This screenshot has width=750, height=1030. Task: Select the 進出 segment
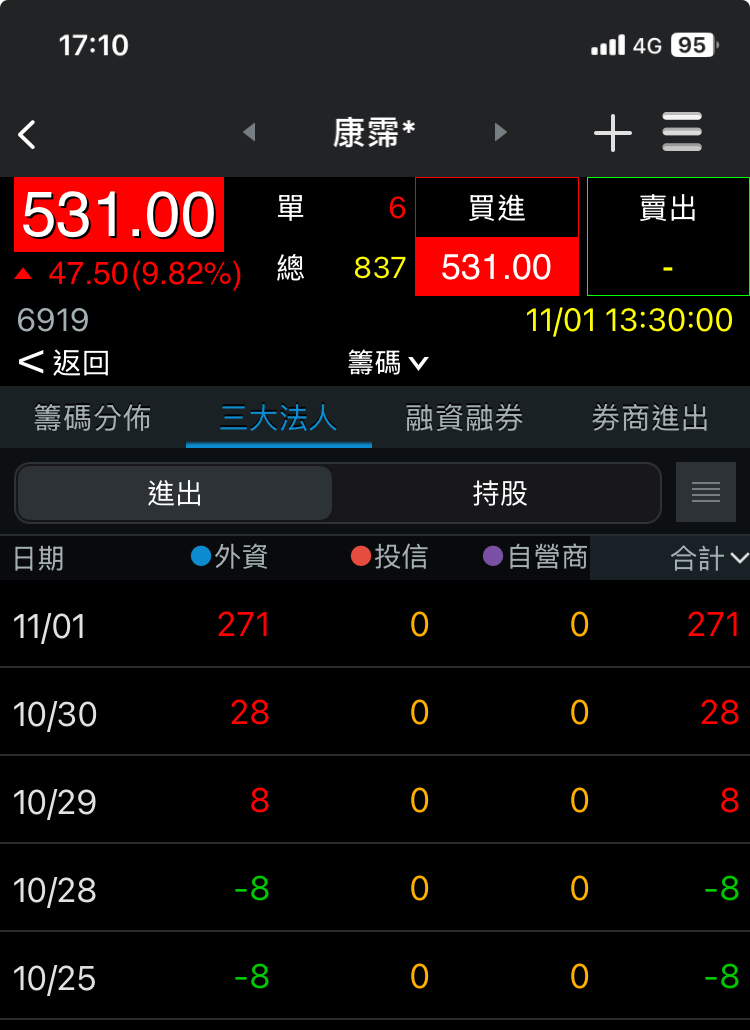[175, 492]
